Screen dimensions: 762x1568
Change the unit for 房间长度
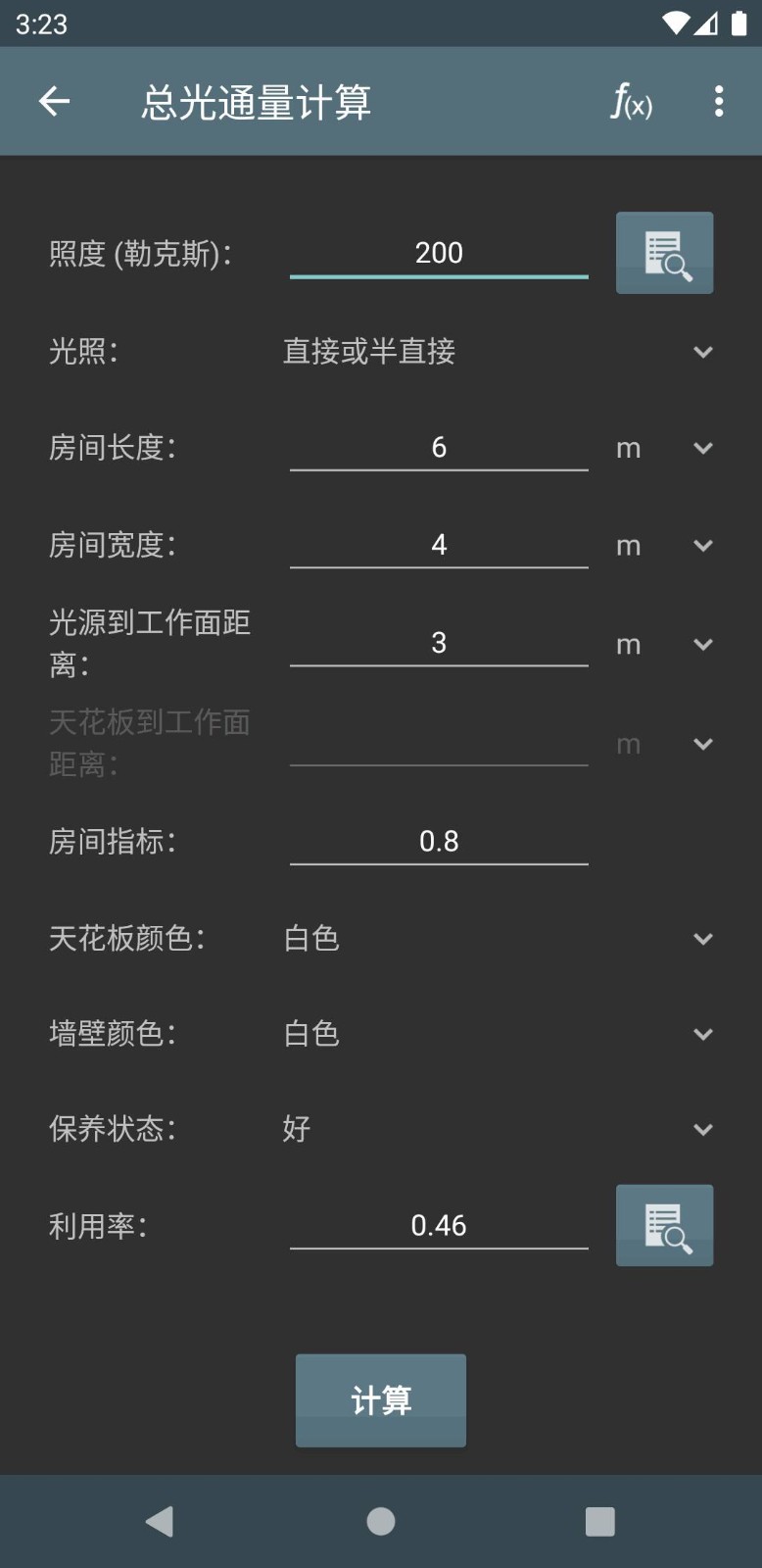[664, 448]
